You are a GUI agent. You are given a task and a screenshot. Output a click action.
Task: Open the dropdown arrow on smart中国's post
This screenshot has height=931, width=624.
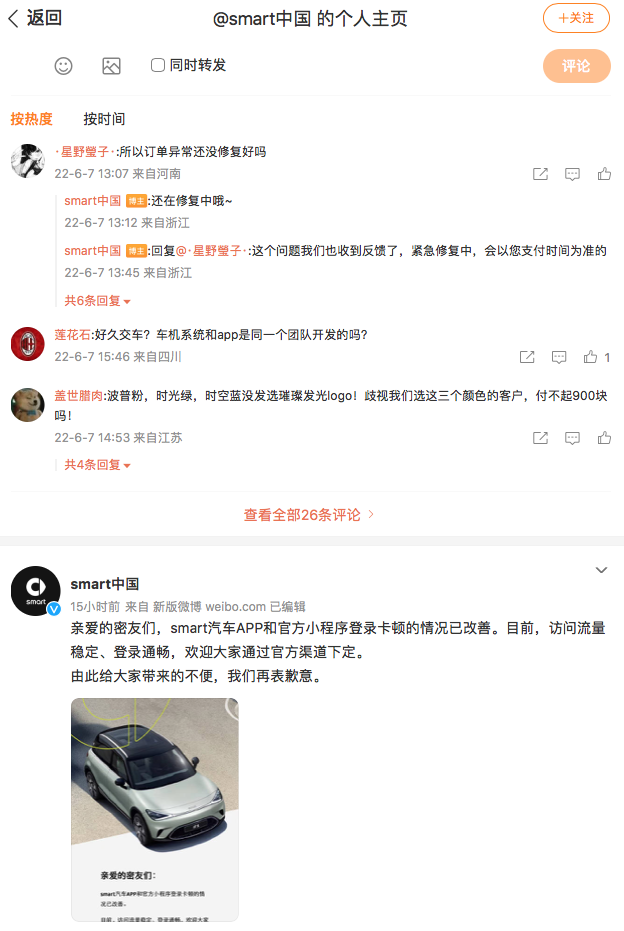click(601, 570)
